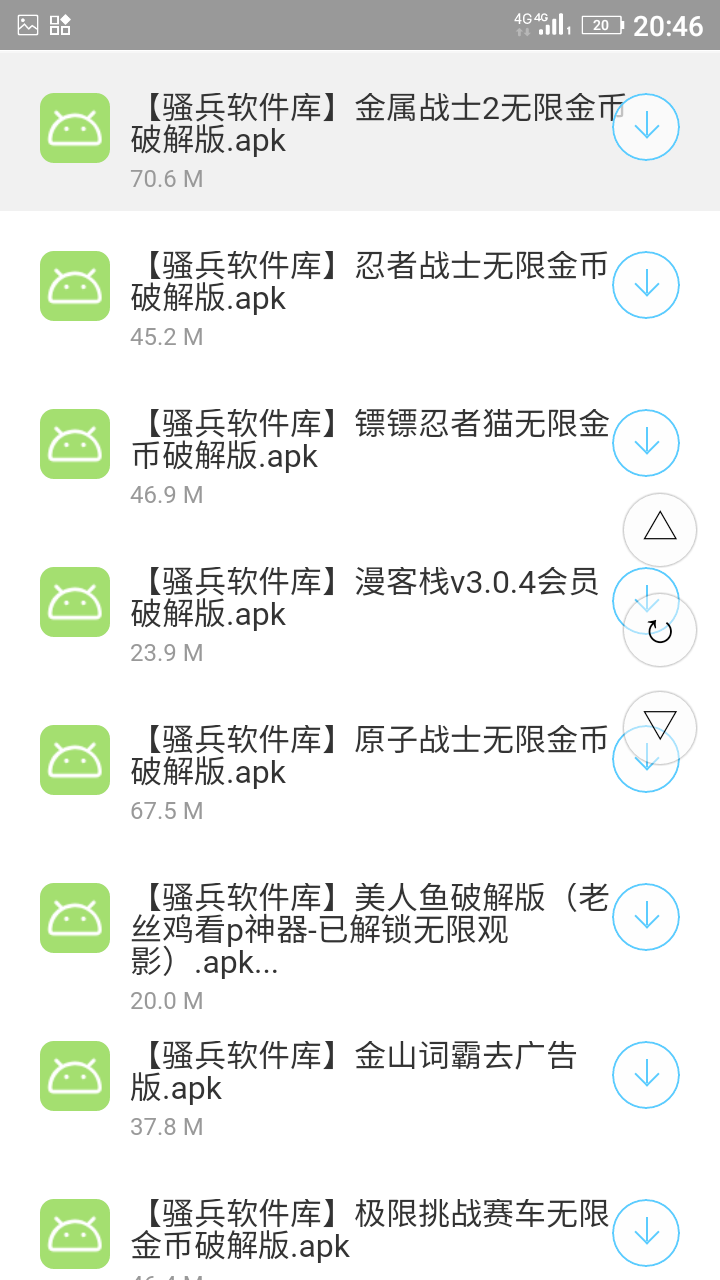This screenshot has width=720, height=1280.
Task: Open the 漫客栈v3.0.4会员破解版.apk row
Action: [x=360, y=598]
